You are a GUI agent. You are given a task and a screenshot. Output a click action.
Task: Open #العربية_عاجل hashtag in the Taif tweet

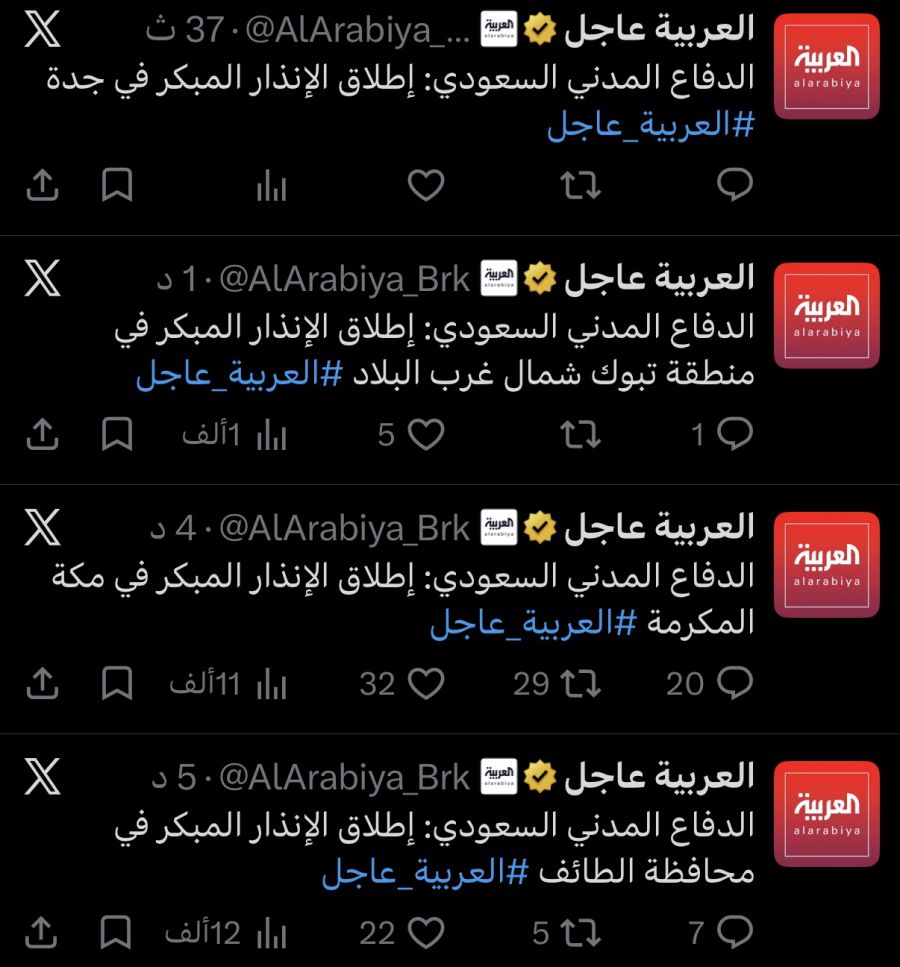(425, 873)
